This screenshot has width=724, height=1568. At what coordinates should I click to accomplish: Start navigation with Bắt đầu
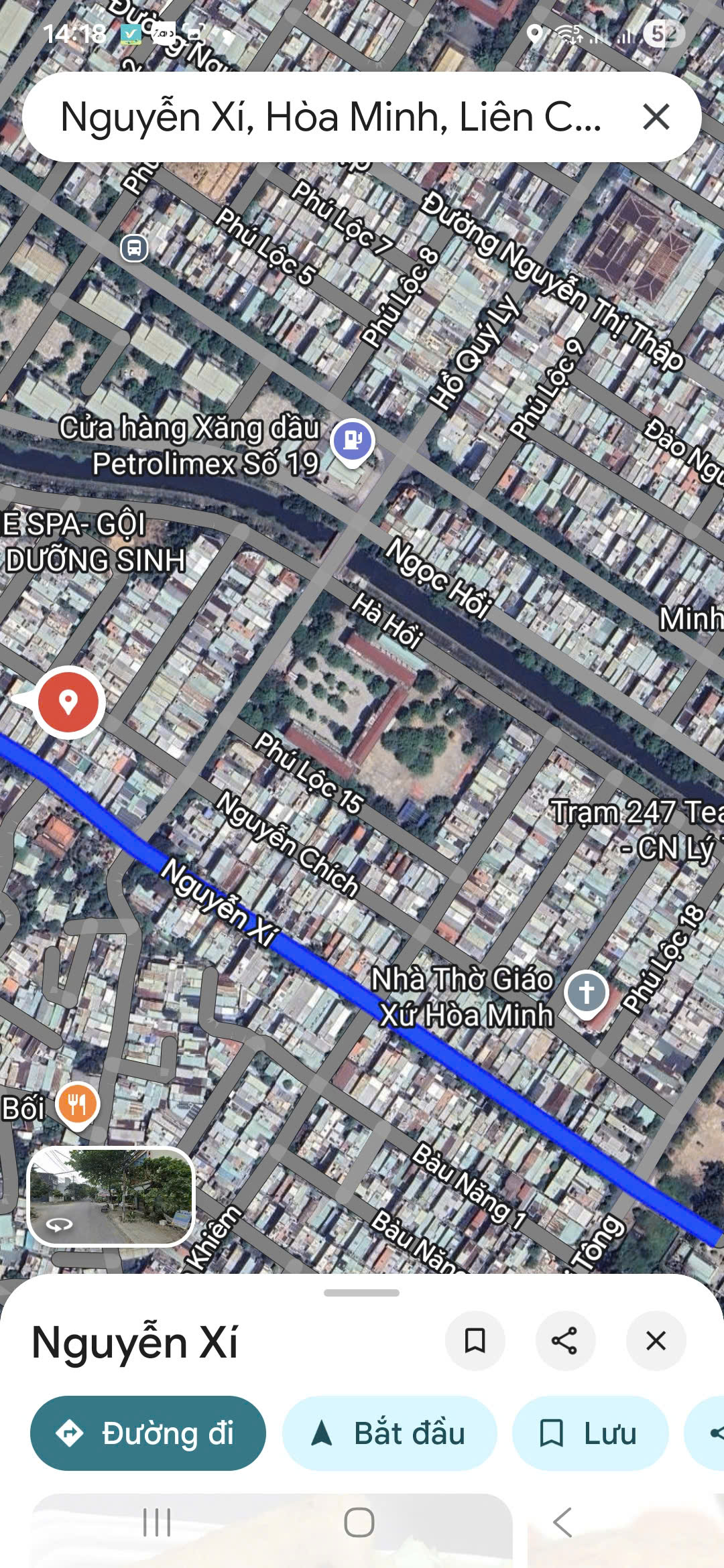tap(389, 1433)
